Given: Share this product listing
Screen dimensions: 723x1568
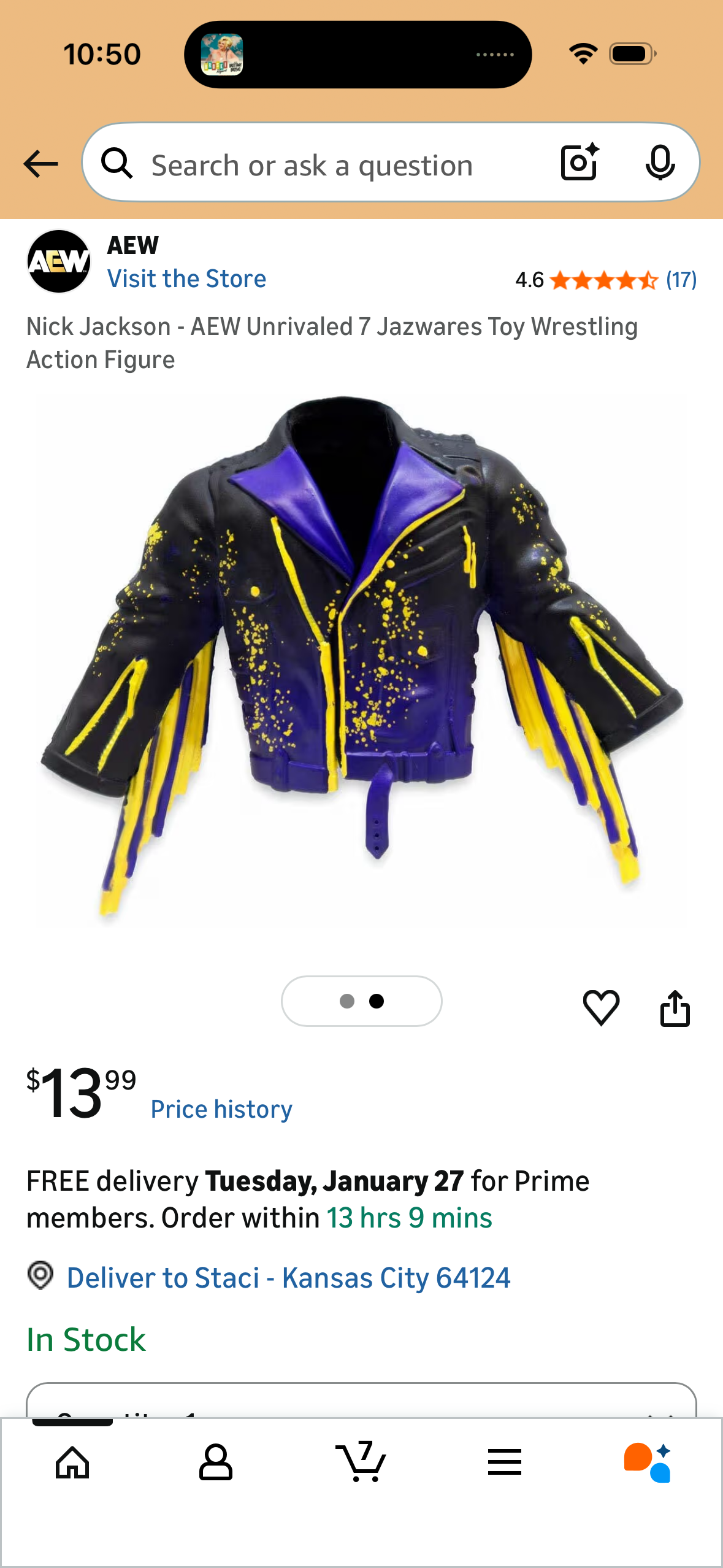Looking at the screenshot, I should click(675, 1007).
